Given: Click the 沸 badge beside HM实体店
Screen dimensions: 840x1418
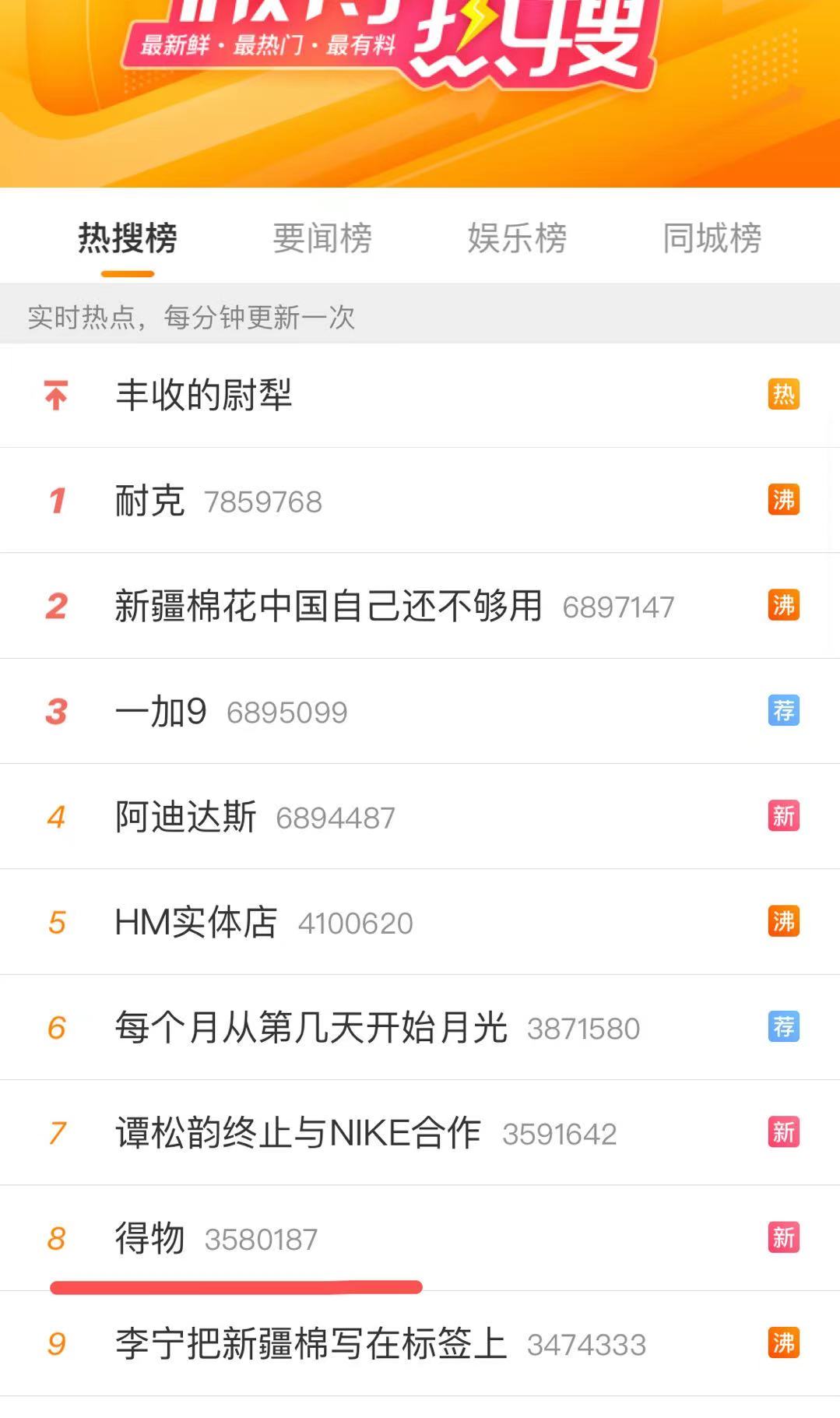Looking at the screenshot, I should 783,922.
